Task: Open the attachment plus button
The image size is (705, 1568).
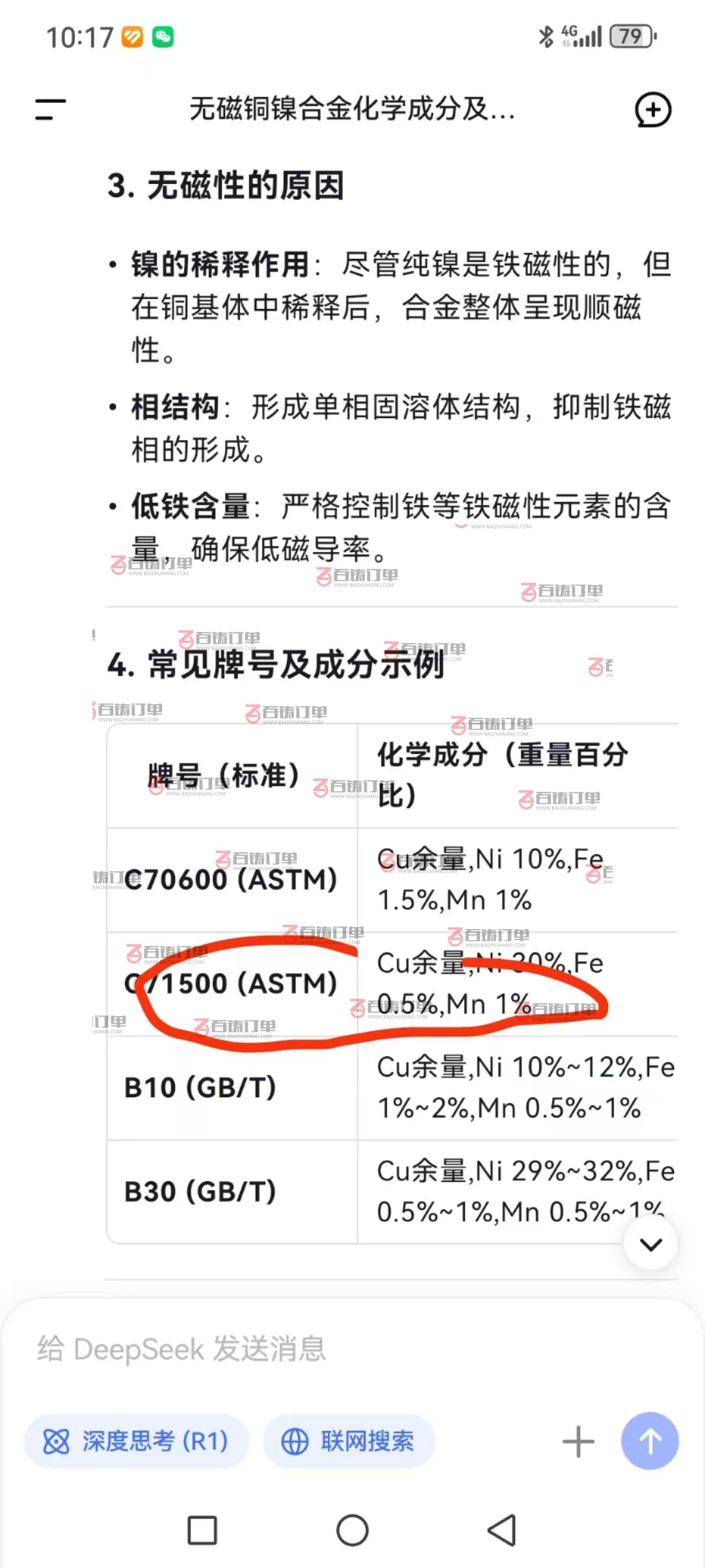Action: pyautogui.click(x=578, y=1441)
